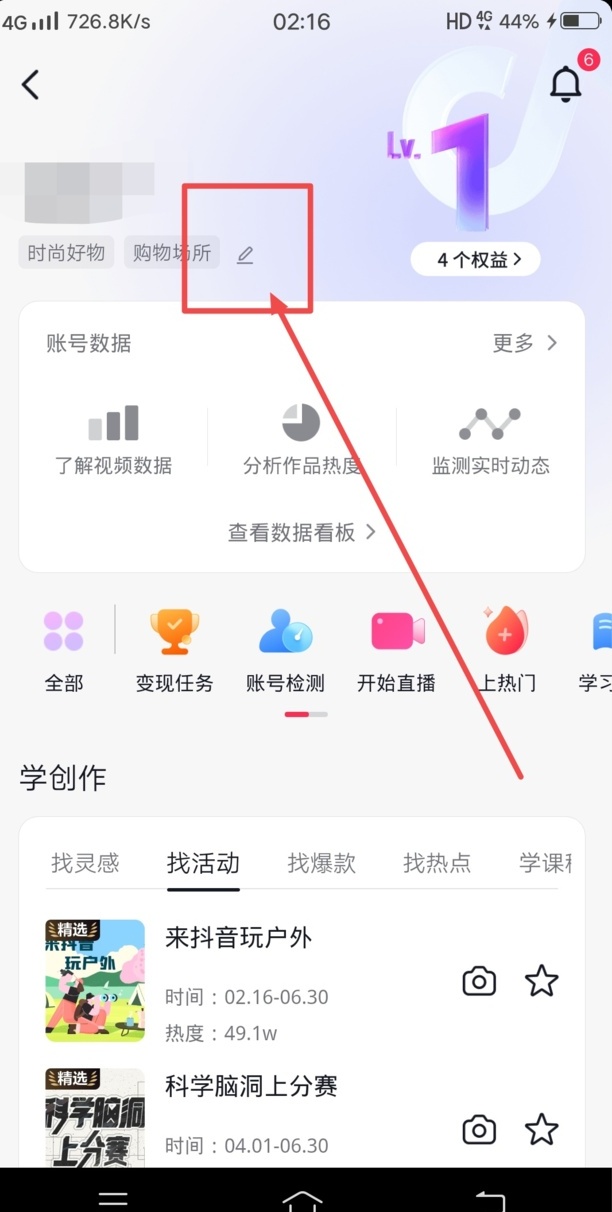
Task: Switch to the 找热点 tab
Action: click(x=437, y=863)
